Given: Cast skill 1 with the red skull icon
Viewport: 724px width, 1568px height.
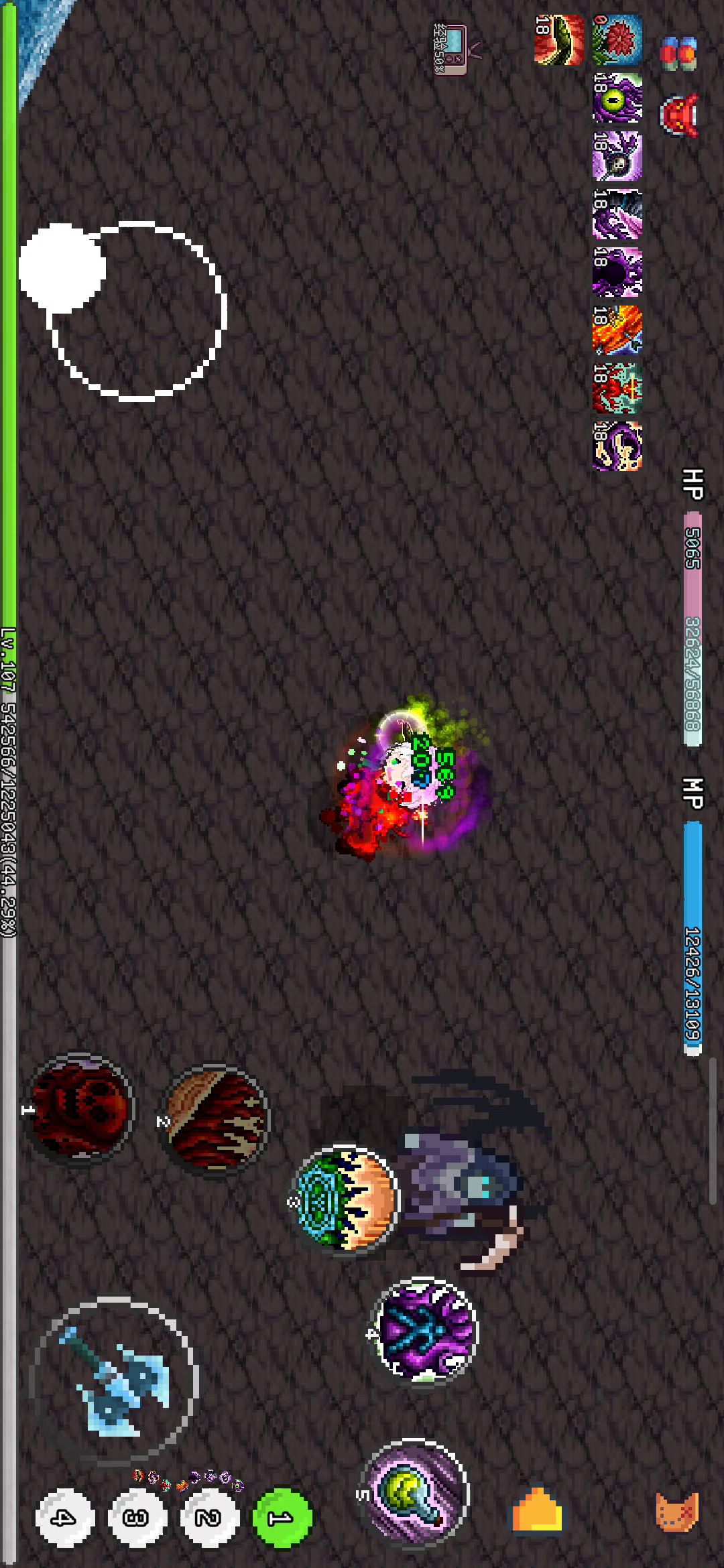Looking at the screenshot, I should 79,1109.
